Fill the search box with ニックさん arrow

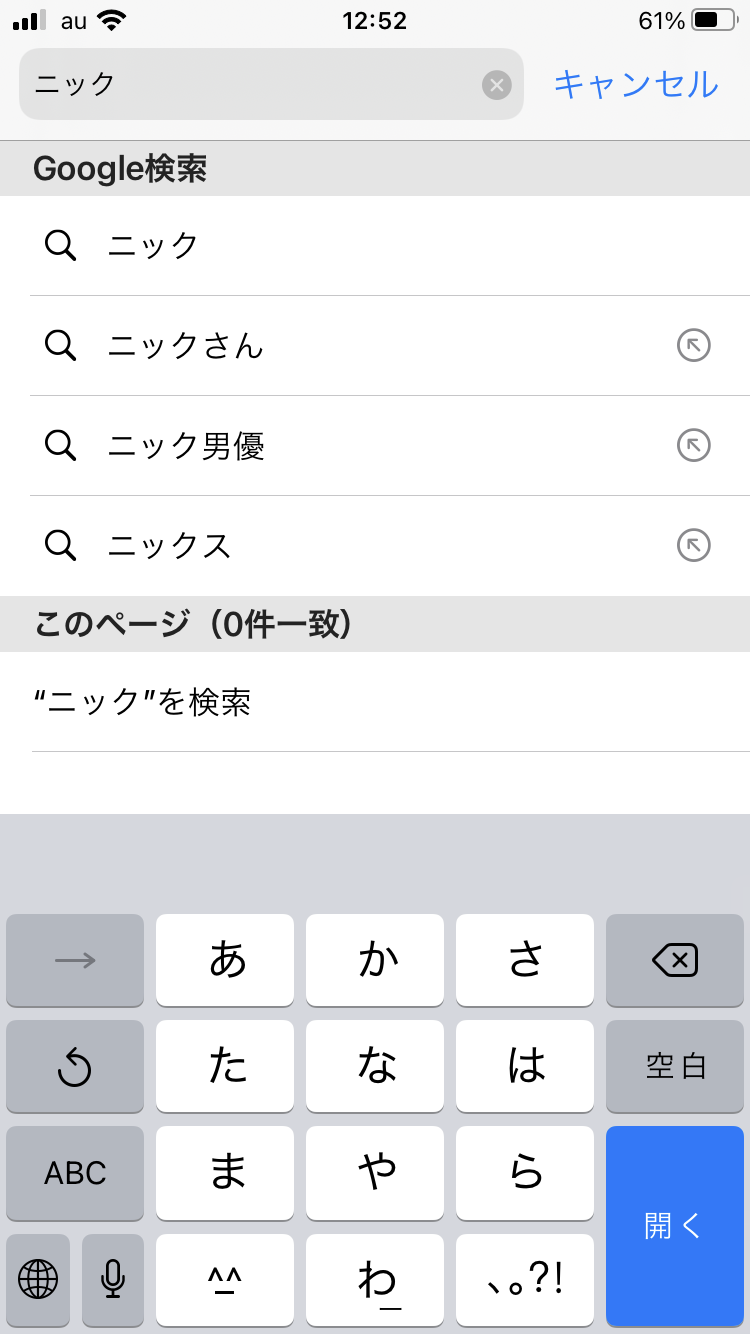click(x=694, y=346)
